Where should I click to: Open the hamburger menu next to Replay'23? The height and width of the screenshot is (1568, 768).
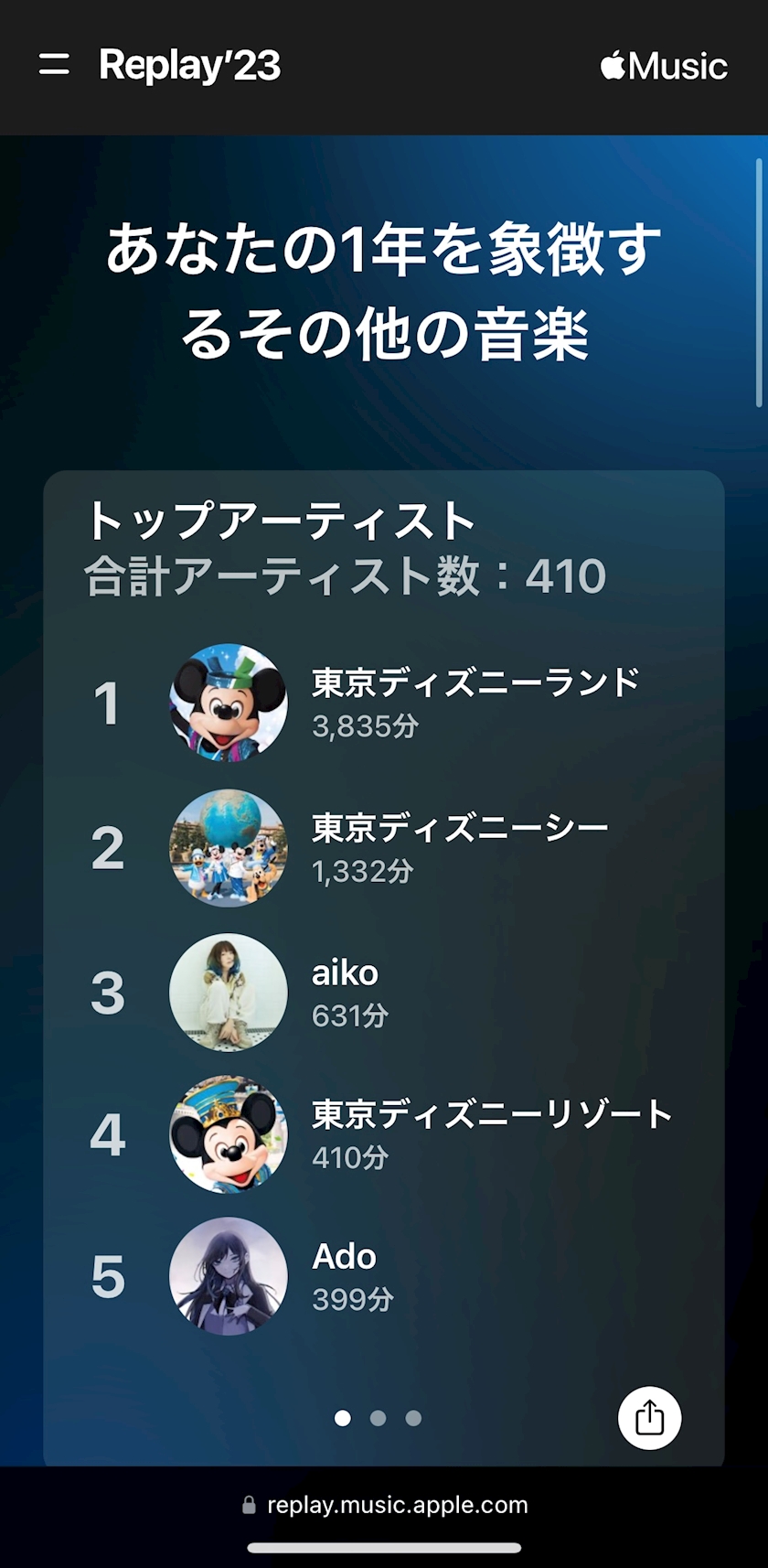[54, 65]
